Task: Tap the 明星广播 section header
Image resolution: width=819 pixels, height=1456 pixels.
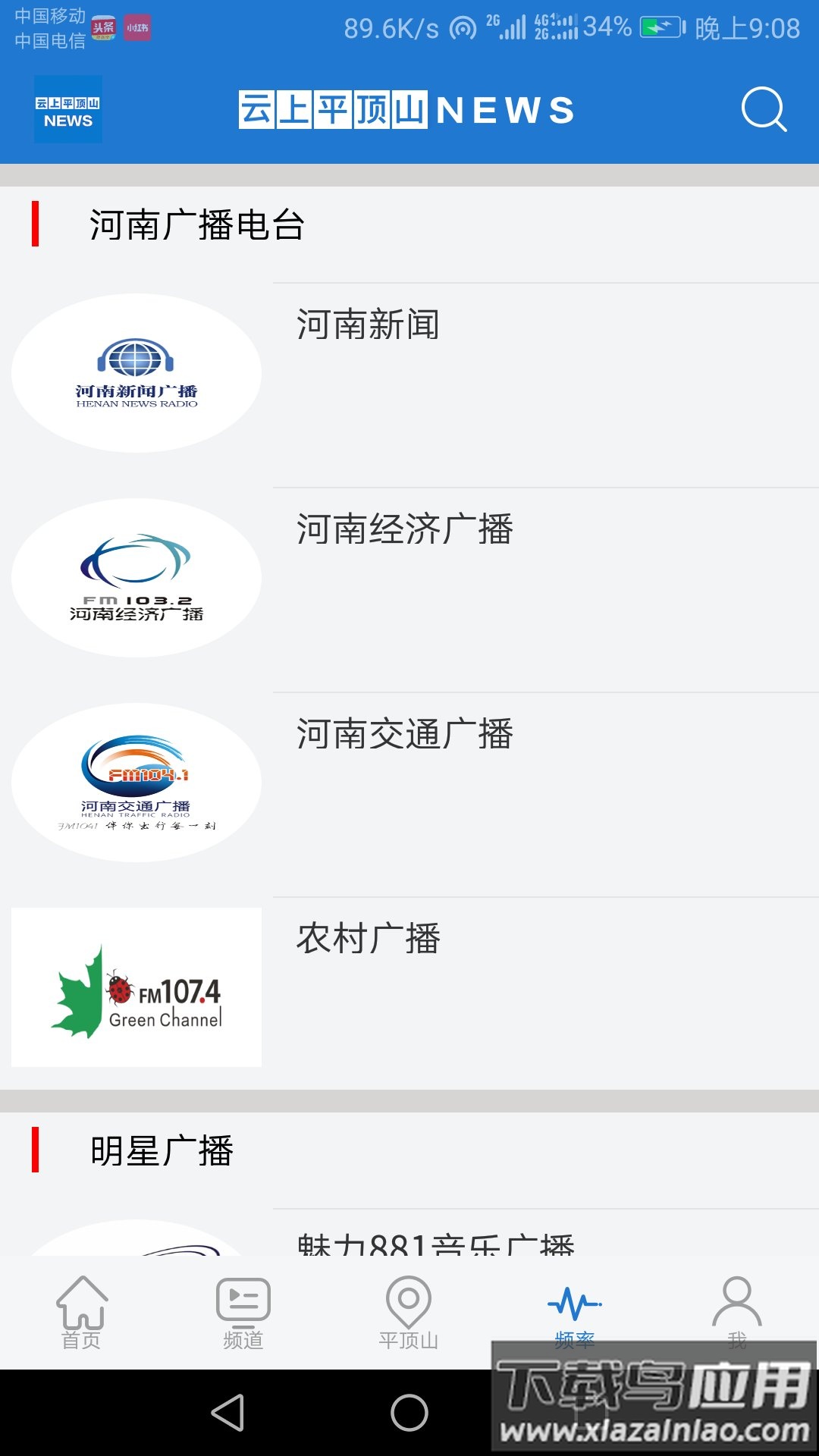Action: tap(163, 1152)
